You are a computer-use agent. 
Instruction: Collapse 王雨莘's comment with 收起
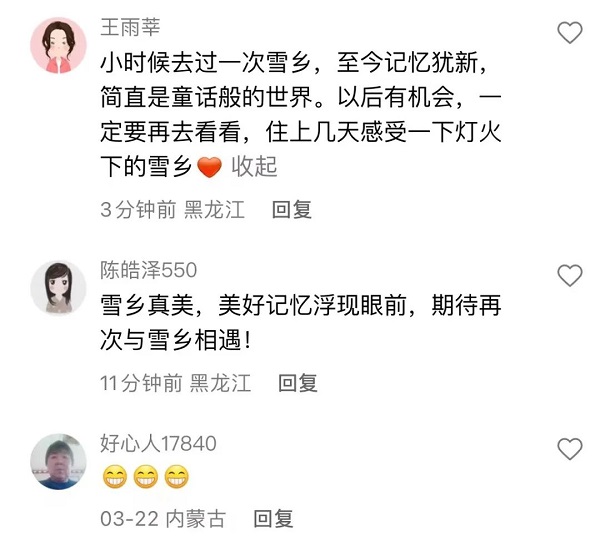tap(254, 167)
